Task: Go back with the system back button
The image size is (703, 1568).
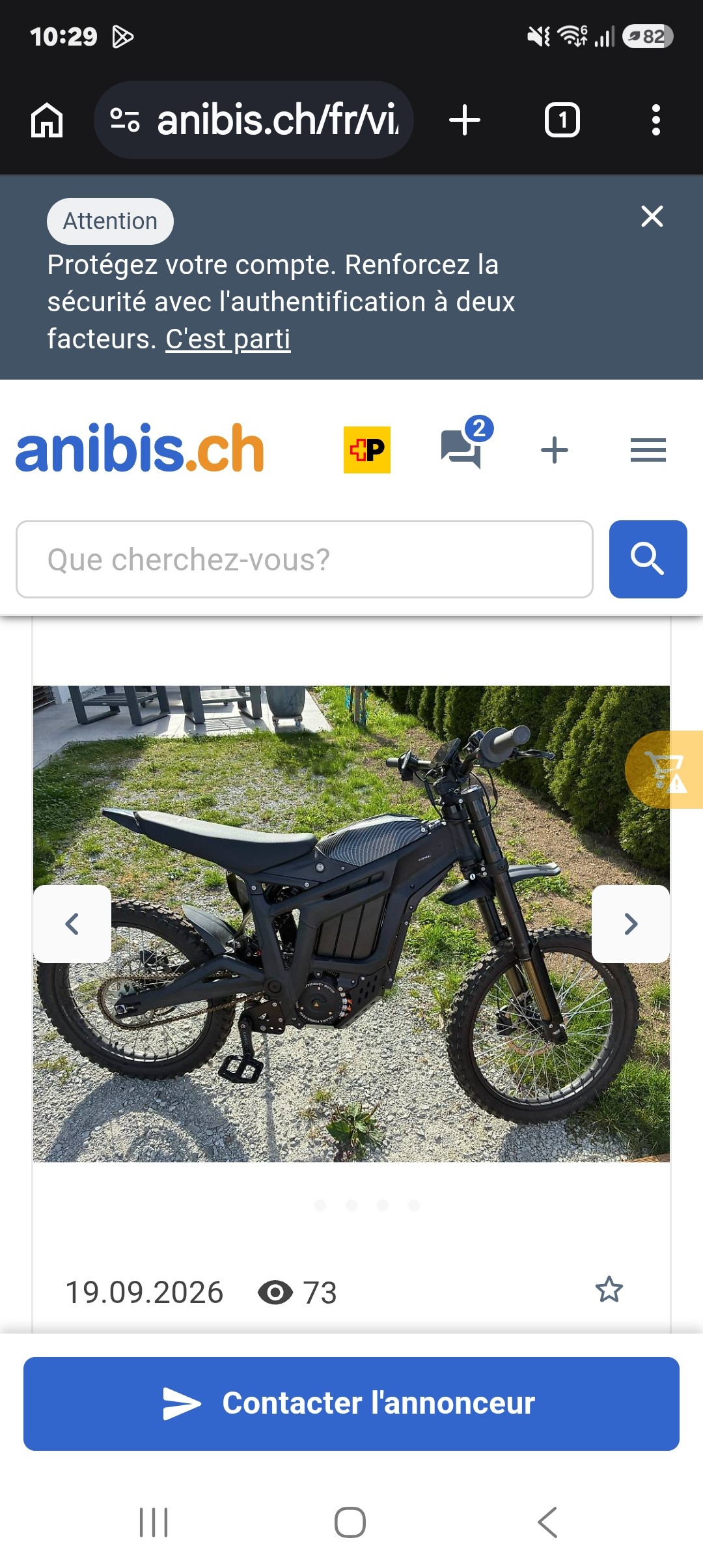Action: point(547,1522)
